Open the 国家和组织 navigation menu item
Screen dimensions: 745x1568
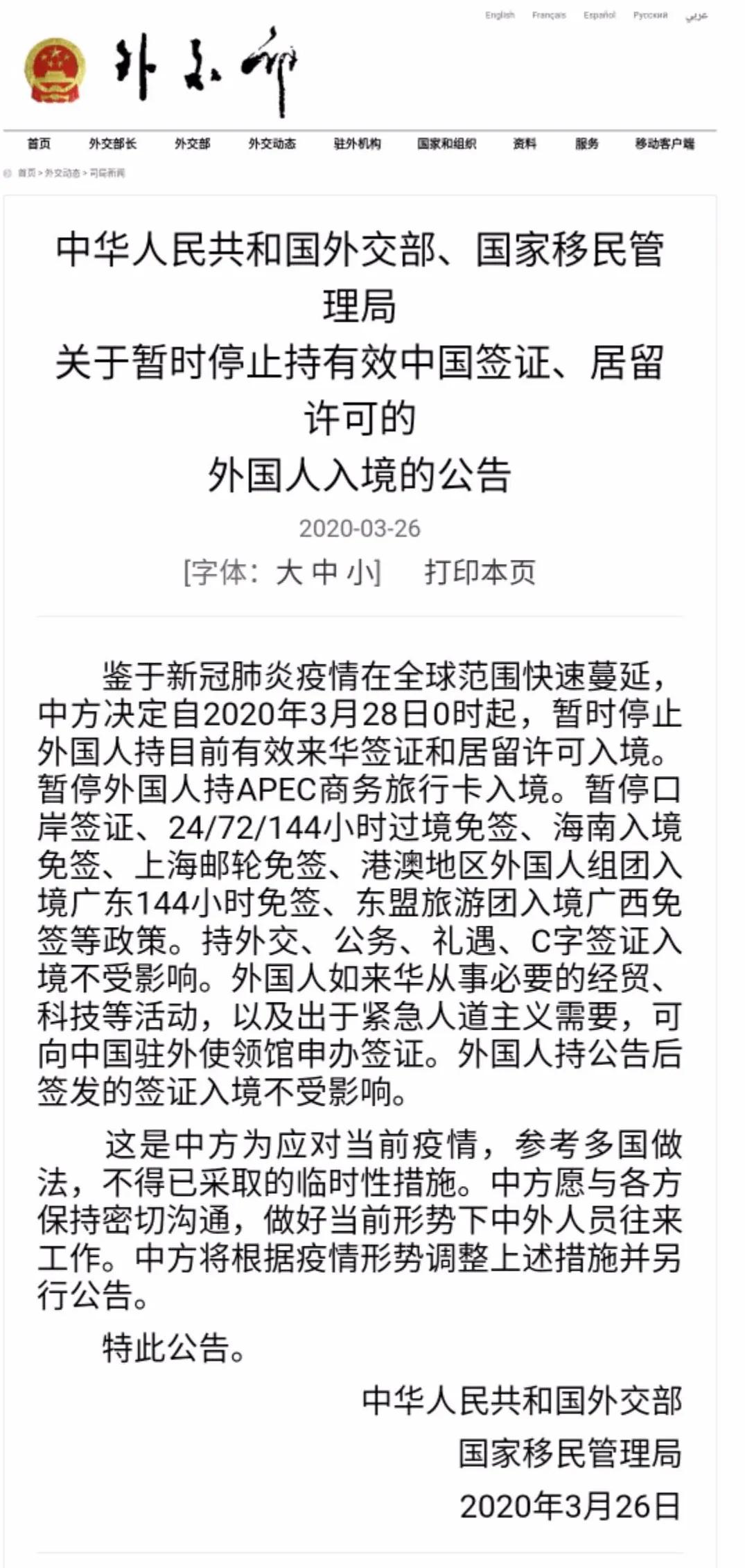click(x=445, y=146)
